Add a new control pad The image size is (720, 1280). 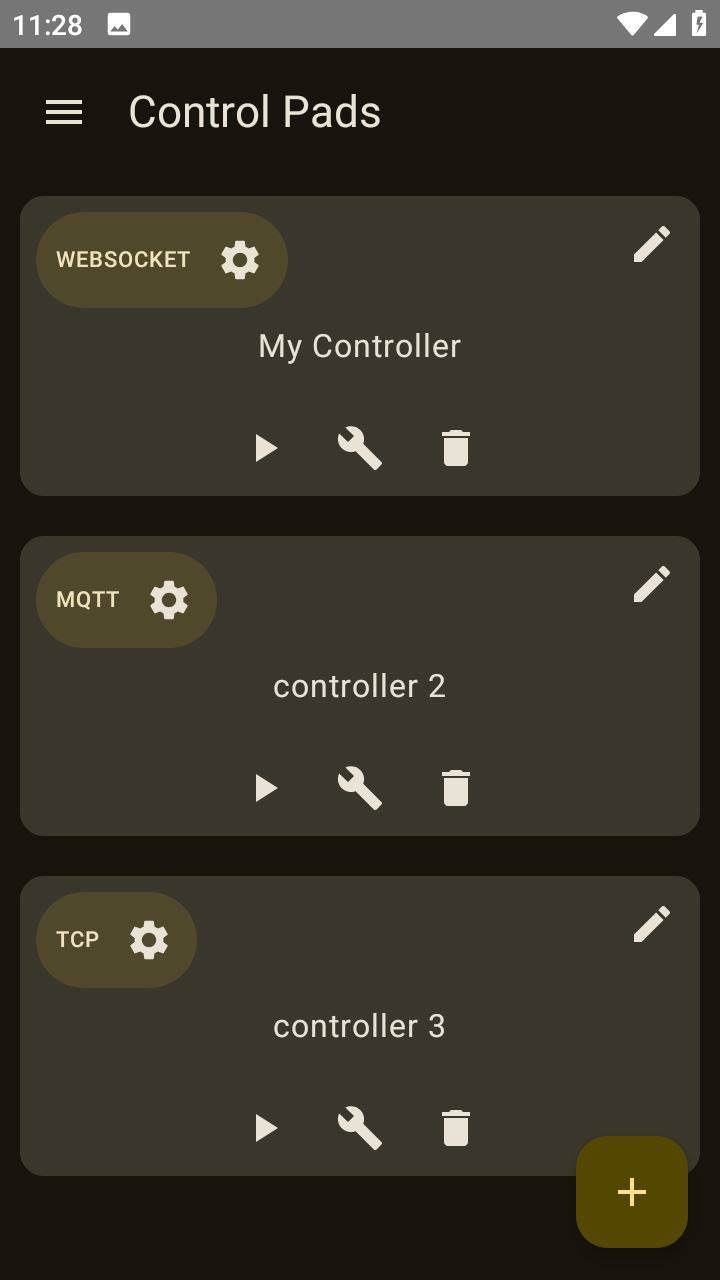[632, 1192]
